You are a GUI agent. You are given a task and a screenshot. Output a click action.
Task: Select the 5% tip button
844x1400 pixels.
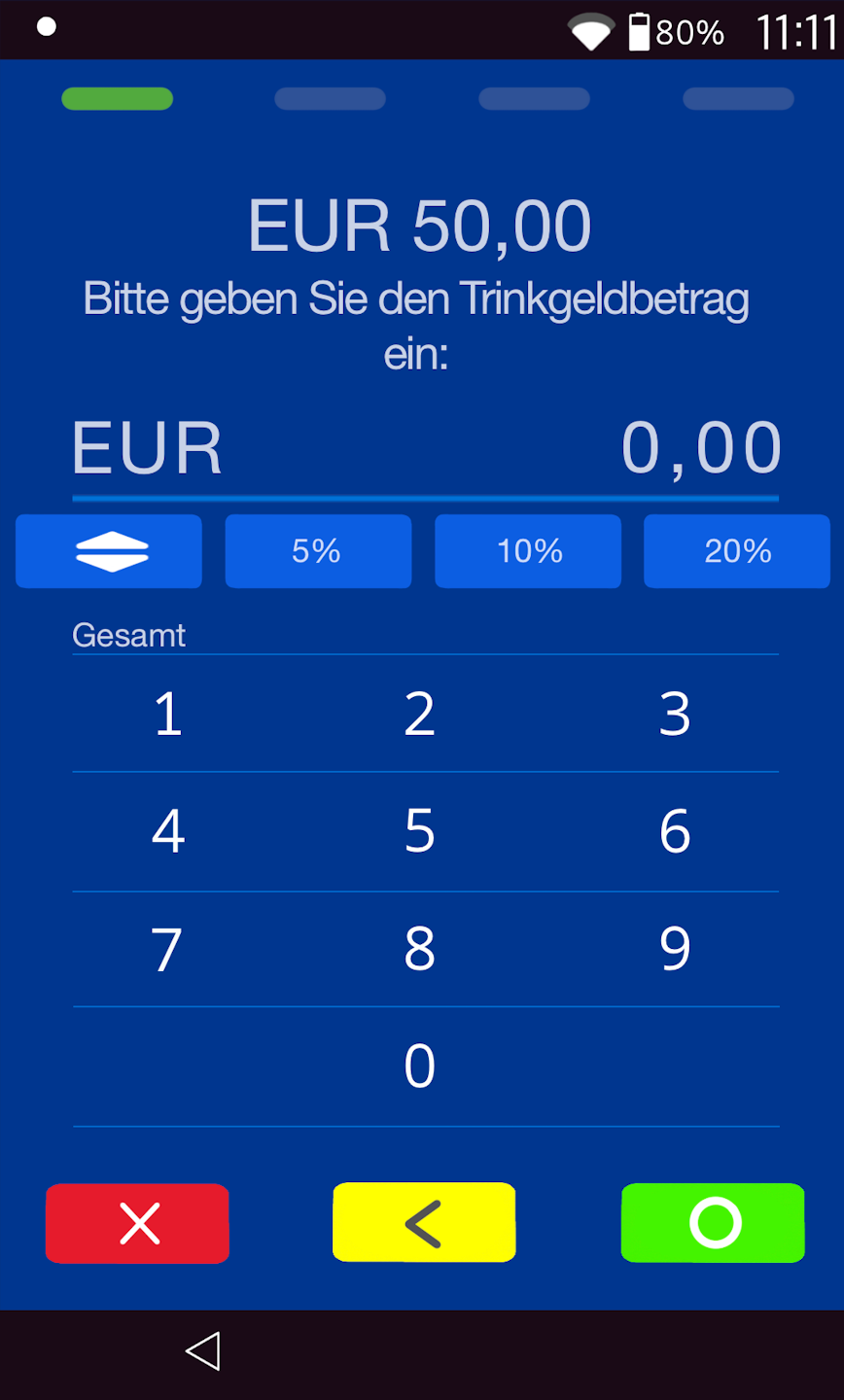[318, 551]
